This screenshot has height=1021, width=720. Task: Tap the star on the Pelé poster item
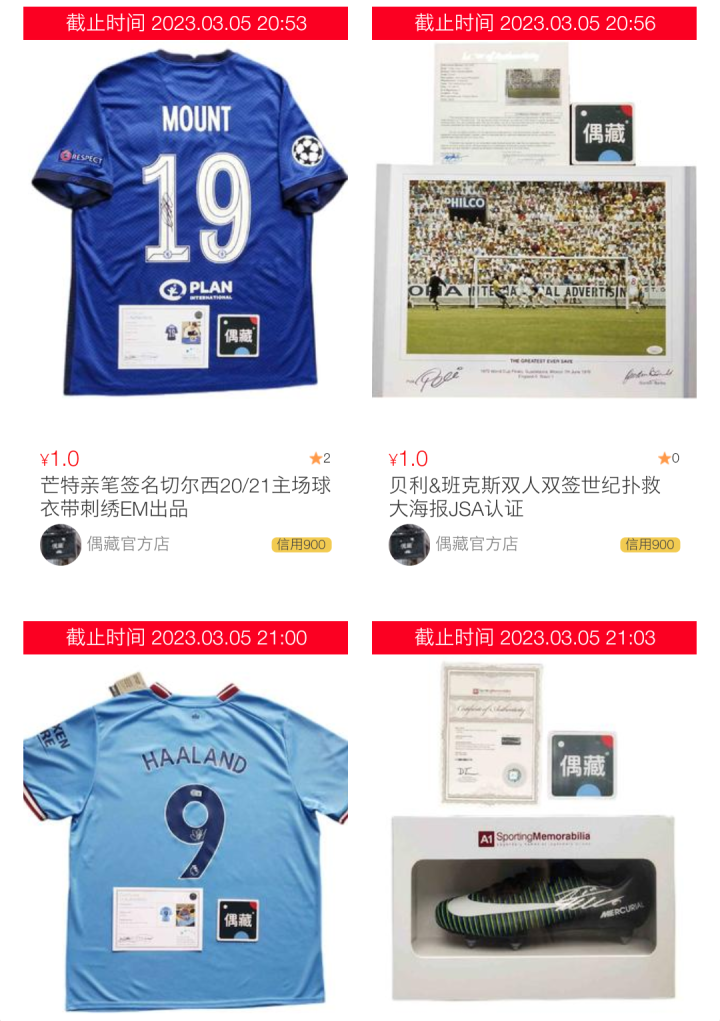click(x=664, y=459)
